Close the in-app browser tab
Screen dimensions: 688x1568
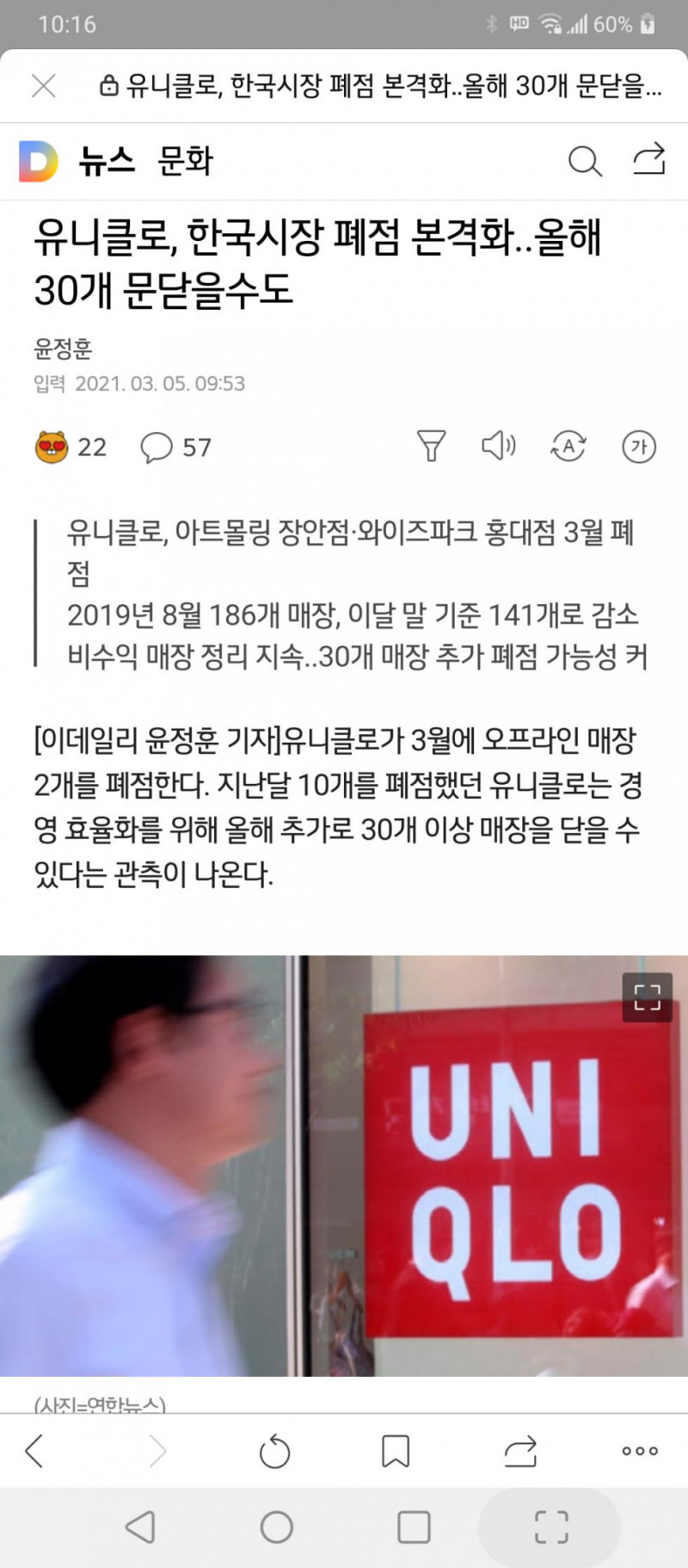click(x=43, y=86)
